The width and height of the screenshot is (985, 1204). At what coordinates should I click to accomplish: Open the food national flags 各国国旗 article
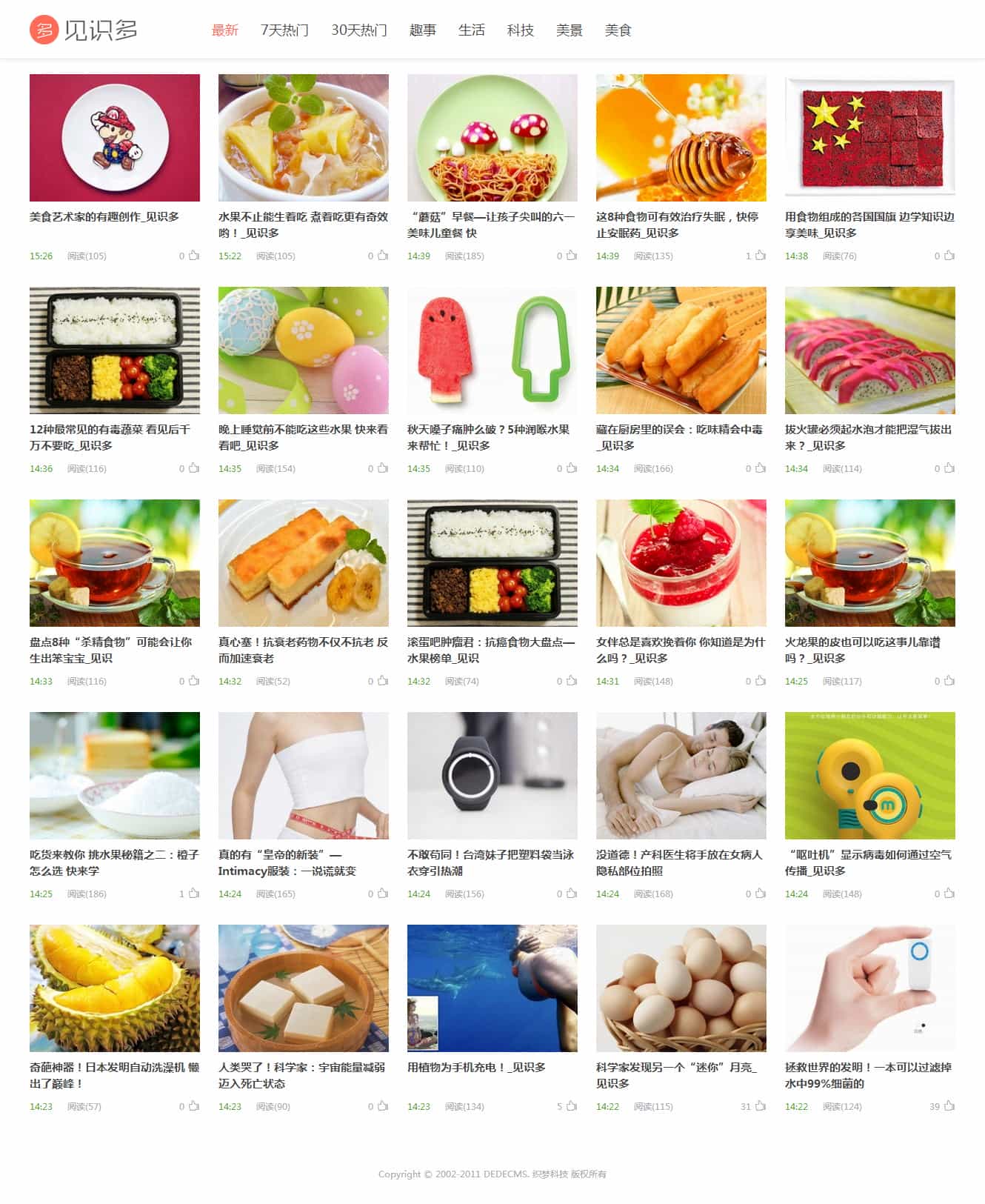click(x=869, y=224)
